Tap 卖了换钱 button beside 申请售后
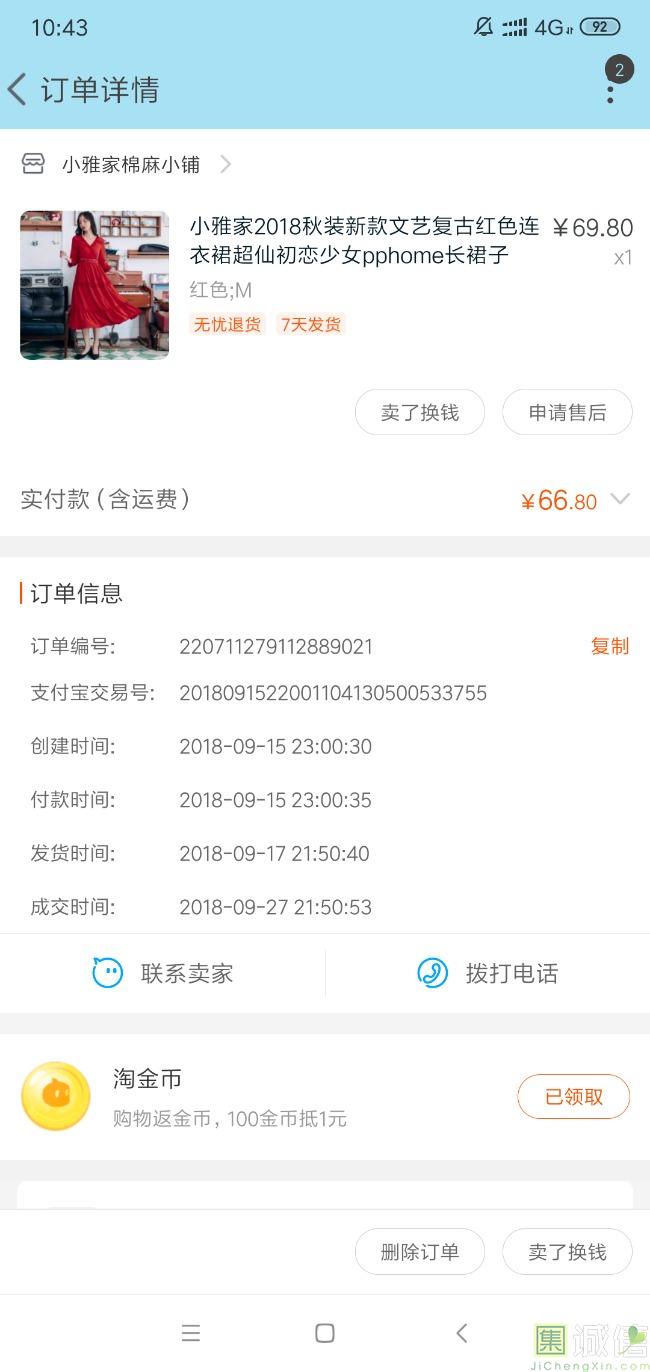 point(420,413)
